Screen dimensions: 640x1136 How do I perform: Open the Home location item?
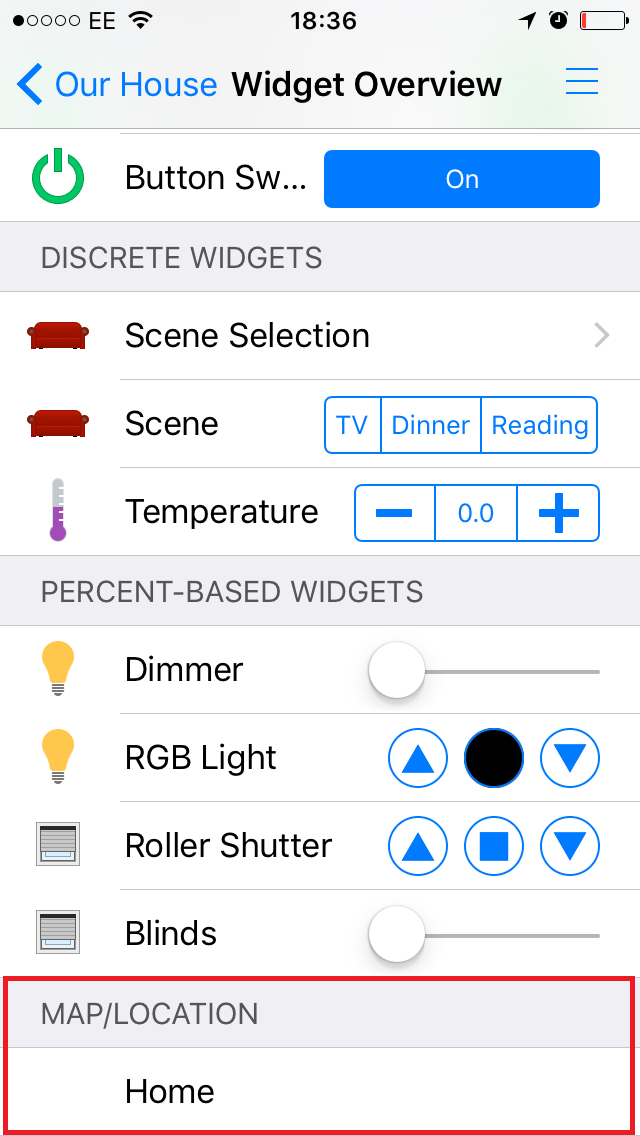click(320, 1091)
